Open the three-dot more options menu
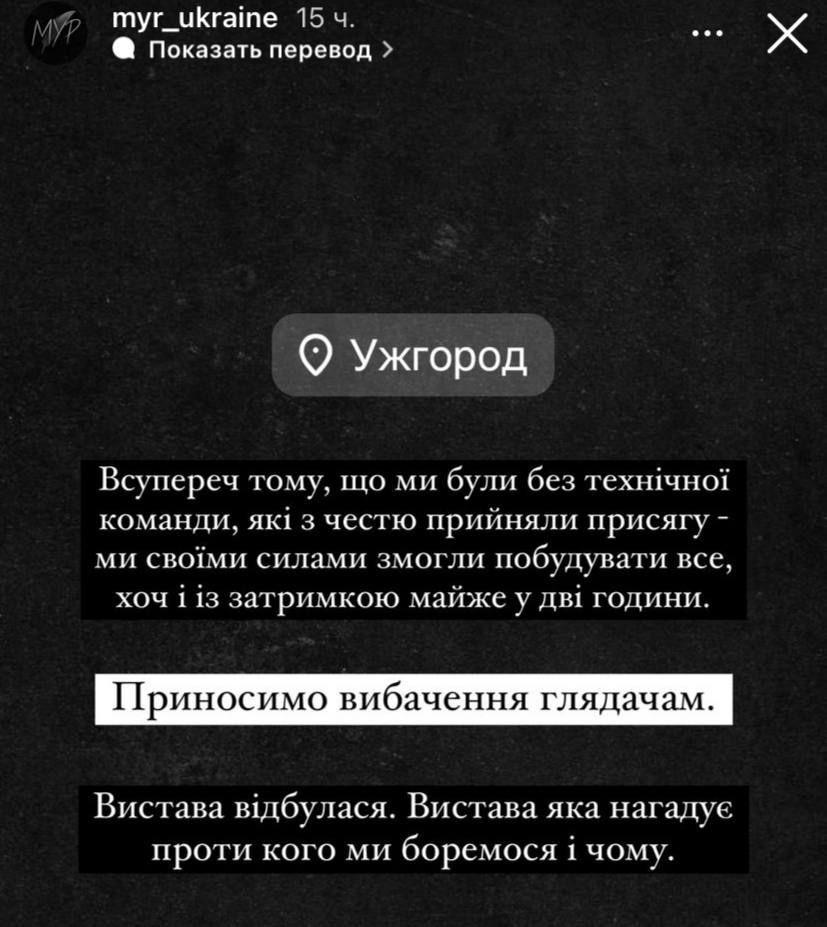The height and width of the screenshot is (927, 827). pyautogui.click(x=707, y=33)
